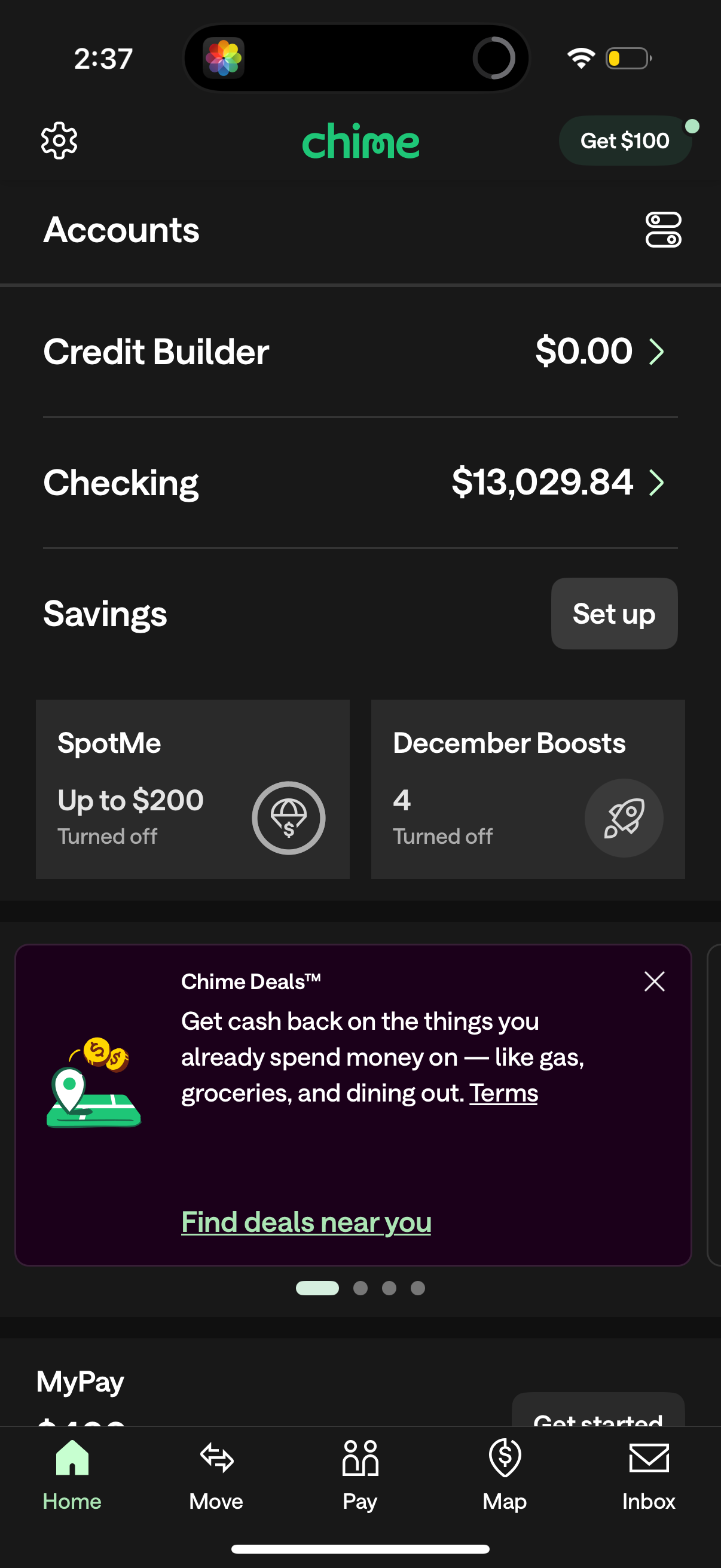The width and height of the screenshot is (721, 1568).
Task: Select the second carousel dot indicator
Action: pos(360,1289)
